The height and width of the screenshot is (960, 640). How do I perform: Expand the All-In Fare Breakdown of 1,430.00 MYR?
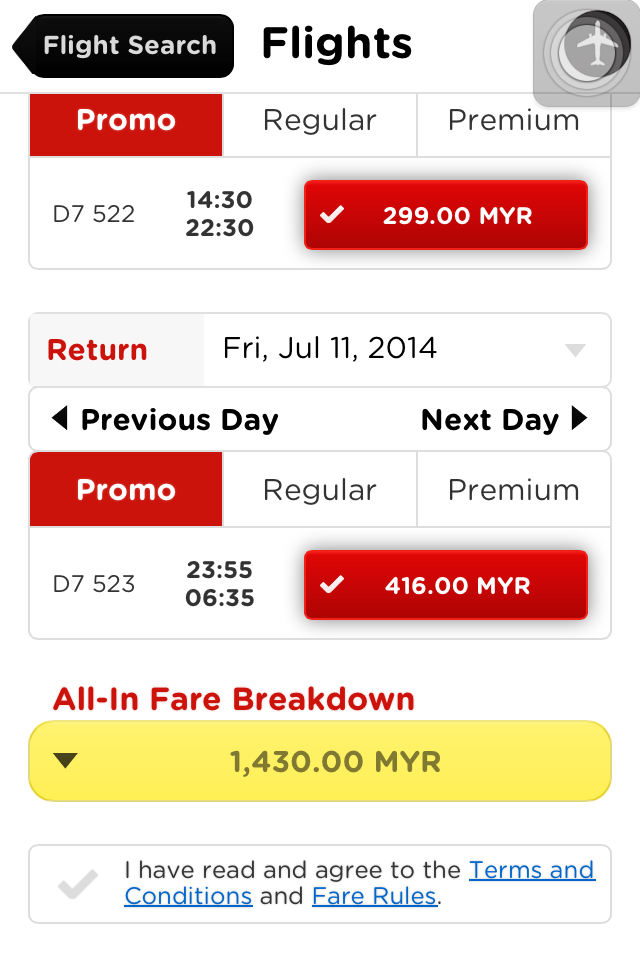coord(319,762)
